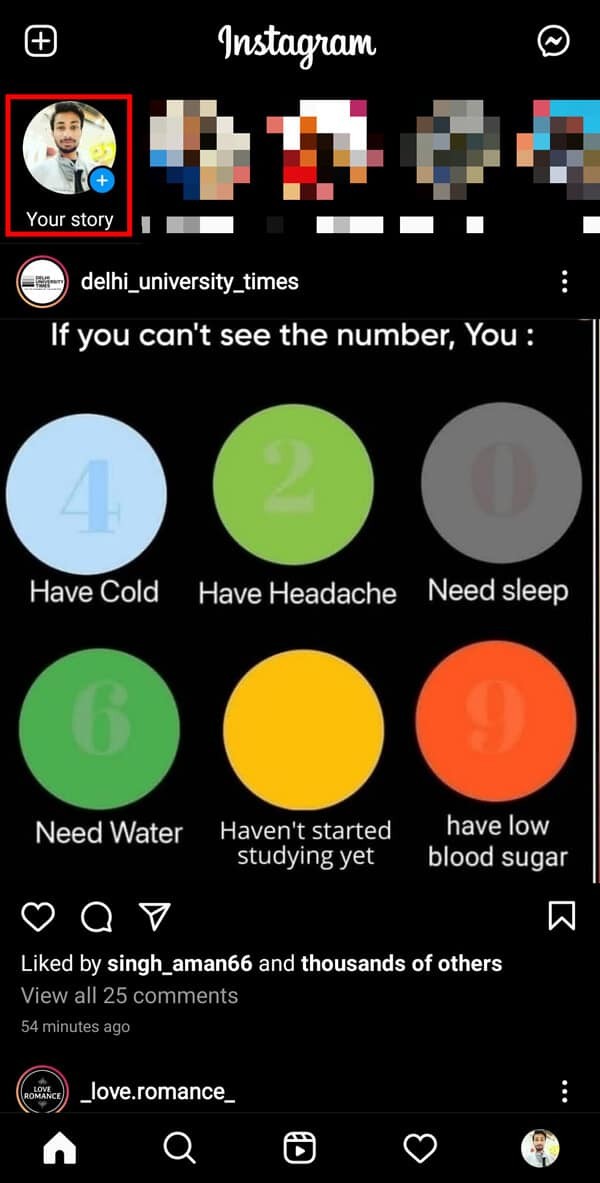Open _love.romance_ profile
This screenshot has width=600, height=1183.
[157, 1091]
